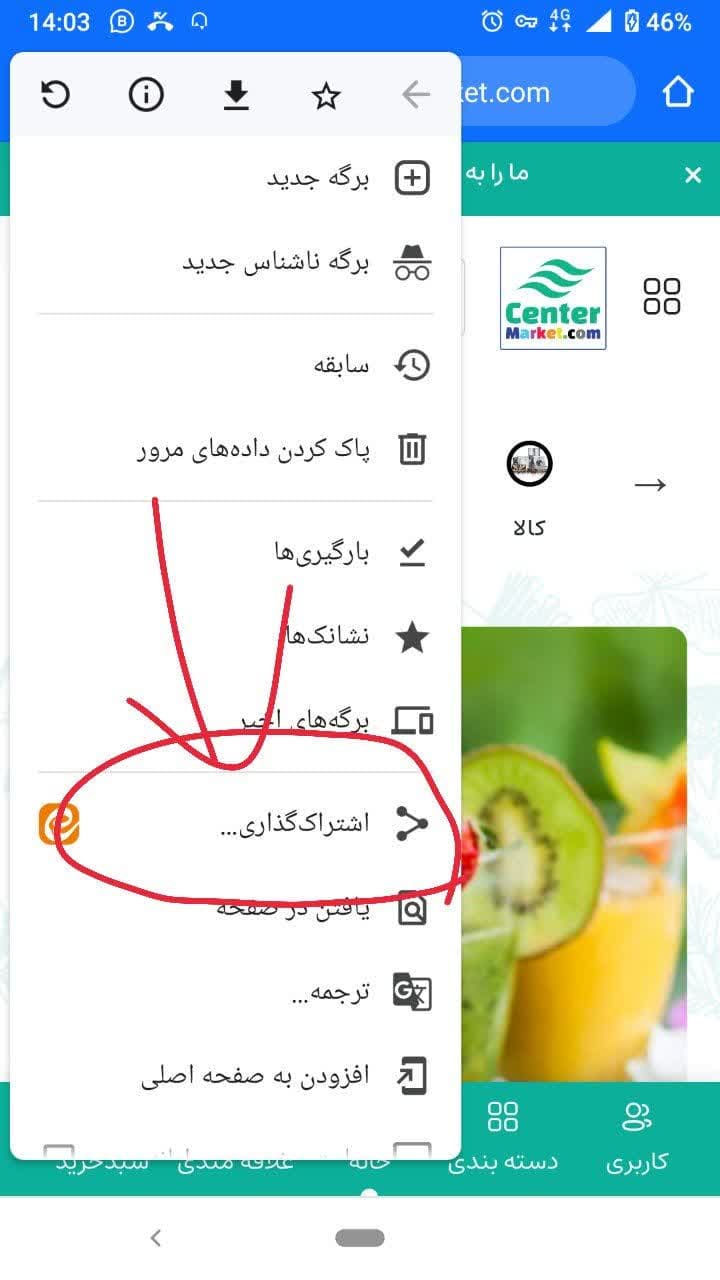Select translate (ترجمه…)
The height and width of the screenshot is (1280, 720).
point(329,992)
